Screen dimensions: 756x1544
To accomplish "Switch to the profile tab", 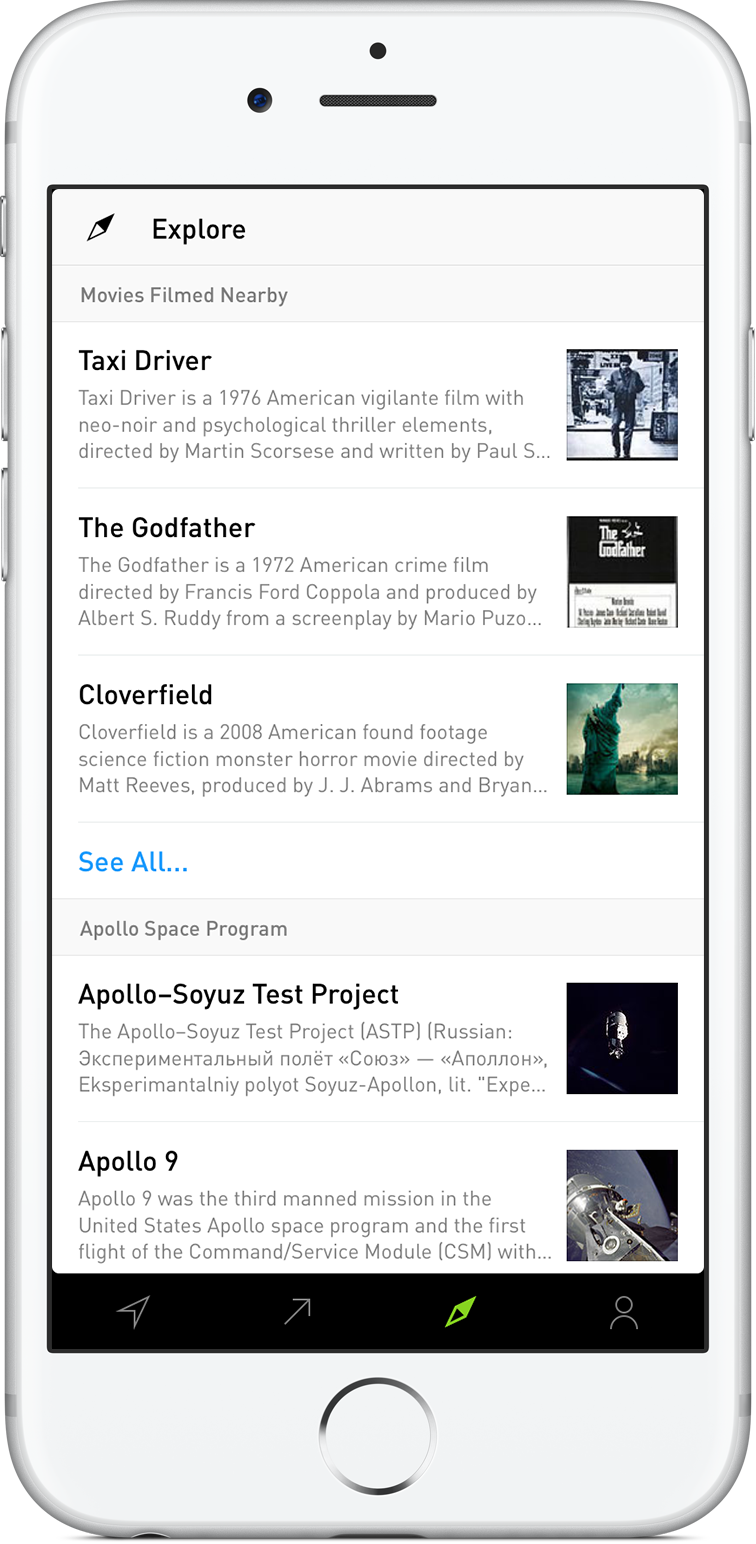I will (x=624, y=1312).
